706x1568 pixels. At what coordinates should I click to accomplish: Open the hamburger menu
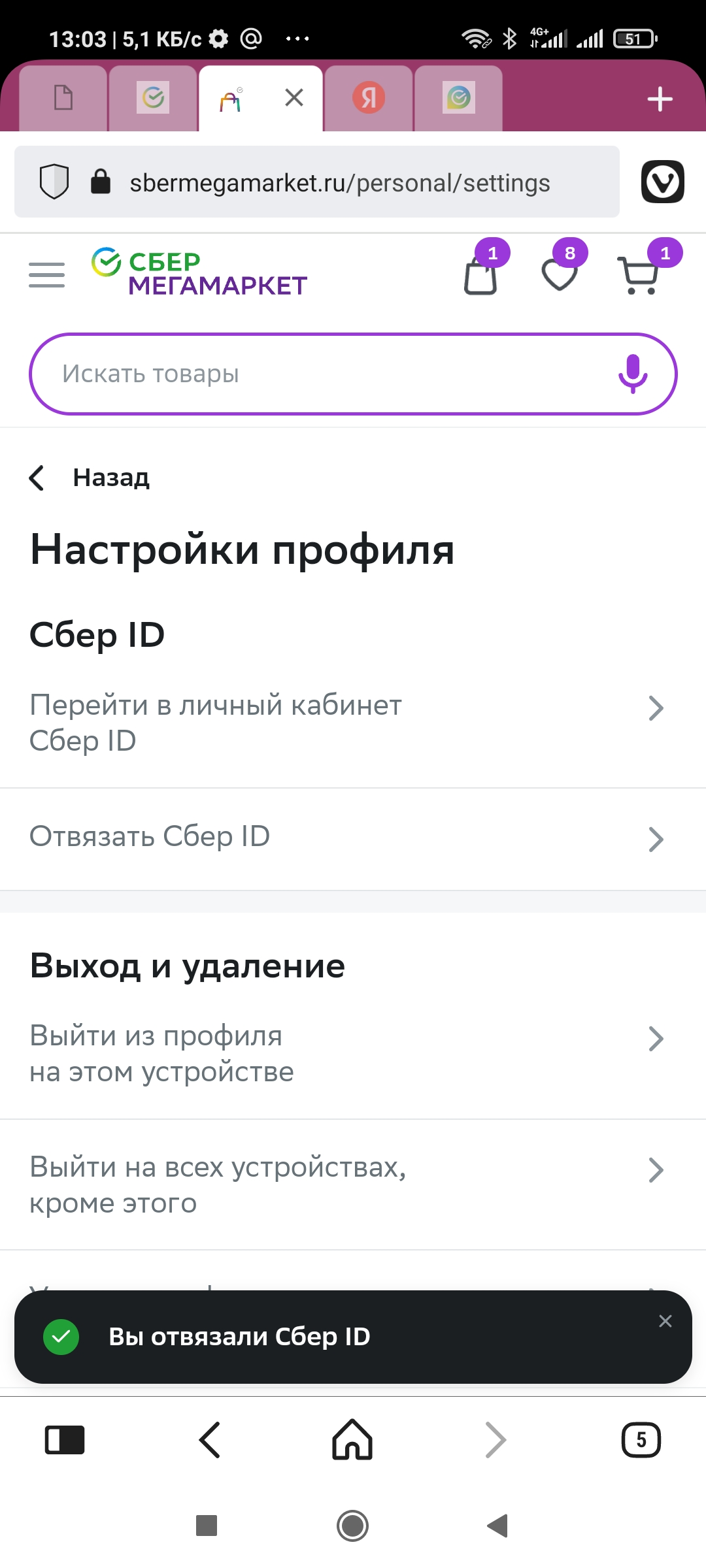[x=47, y=275]
